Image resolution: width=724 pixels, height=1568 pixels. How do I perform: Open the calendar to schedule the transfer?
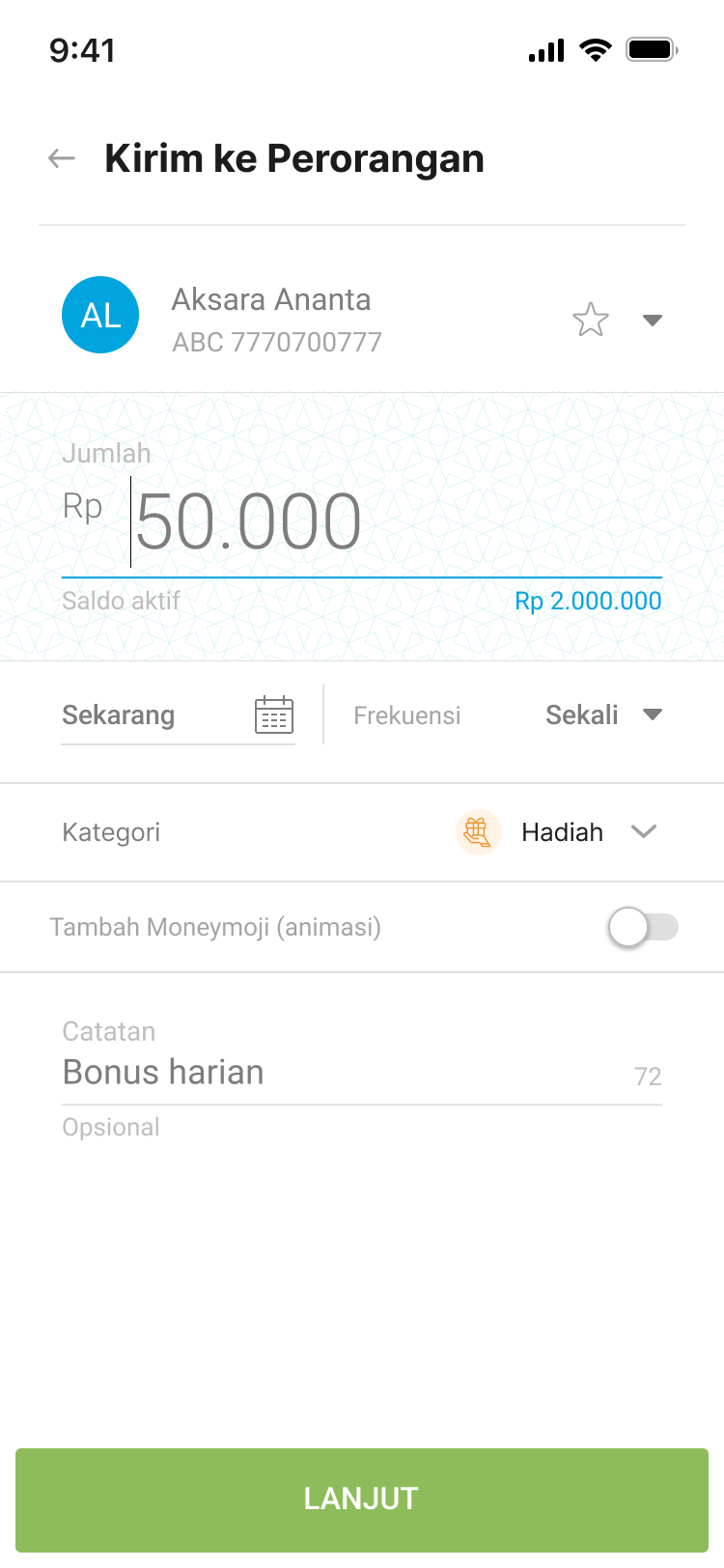pyautogui.click(x=273, y=714)
